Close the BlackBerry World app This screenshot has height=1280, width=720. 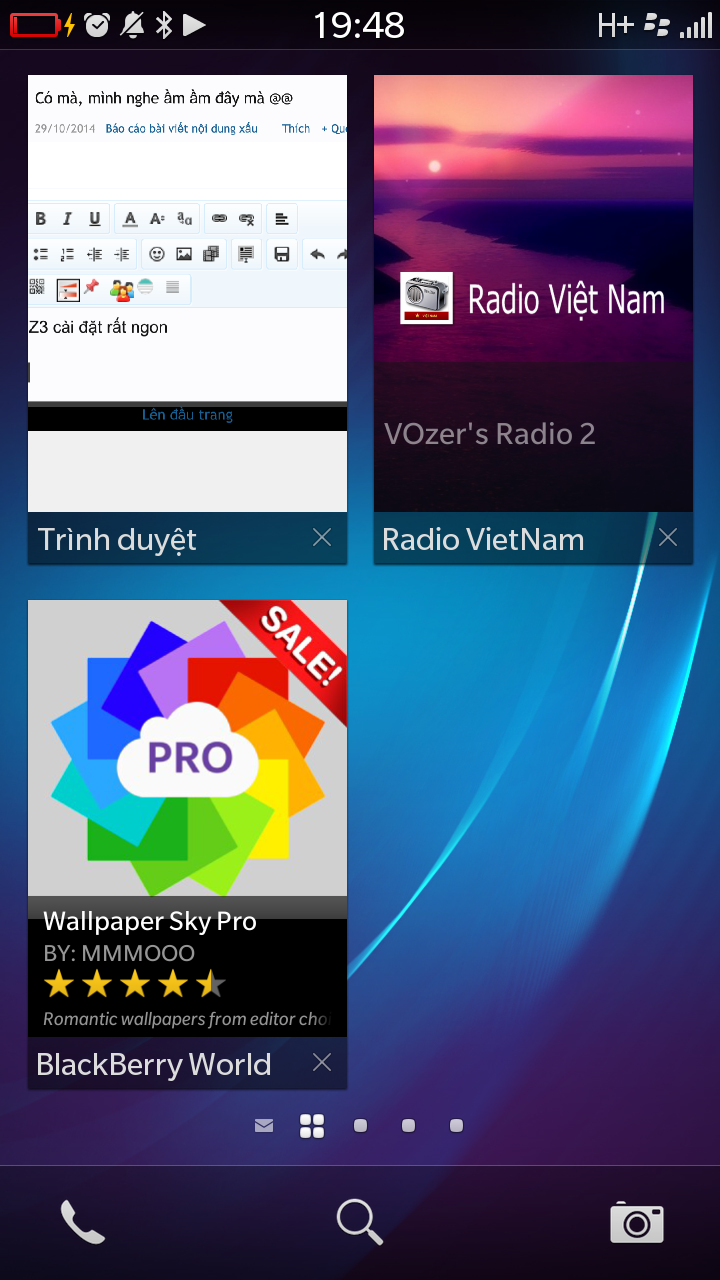[x=322, y=1063]
